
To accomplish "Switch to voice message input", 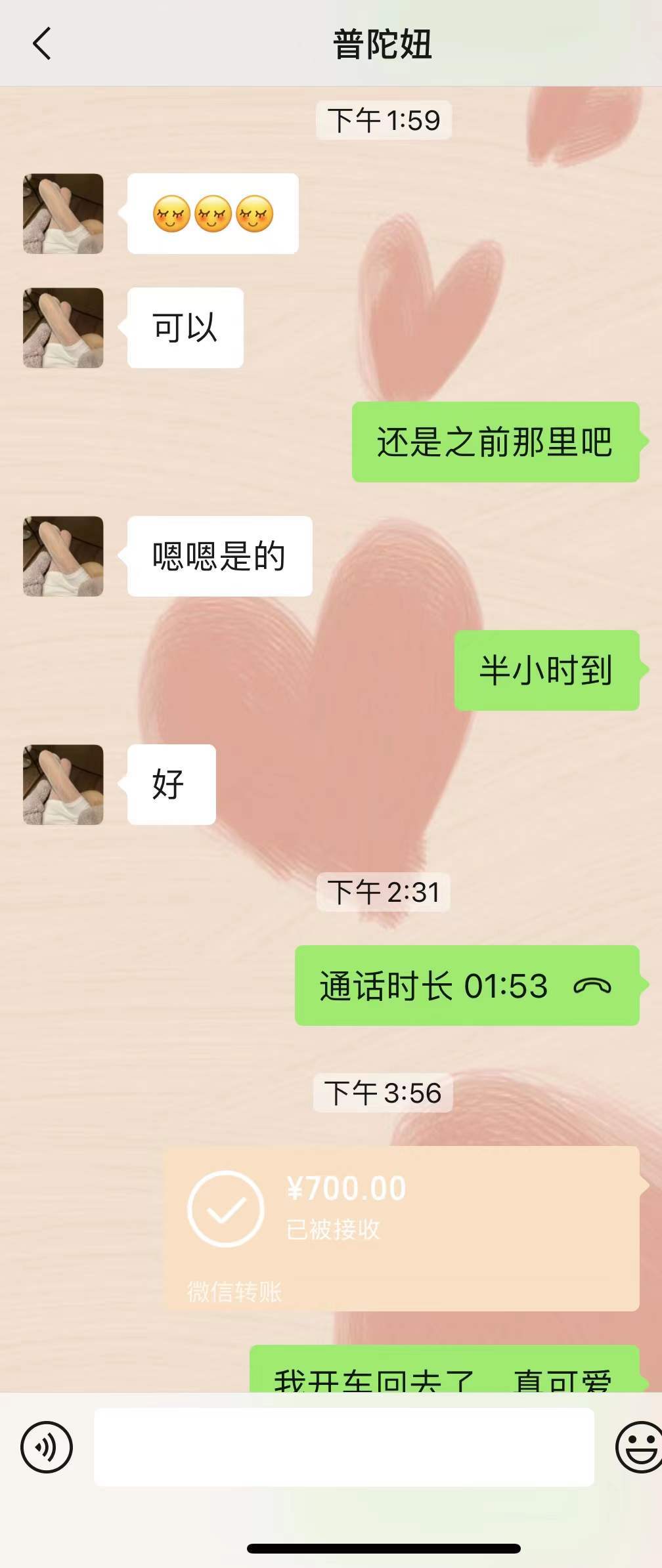I will (47, 1447).
